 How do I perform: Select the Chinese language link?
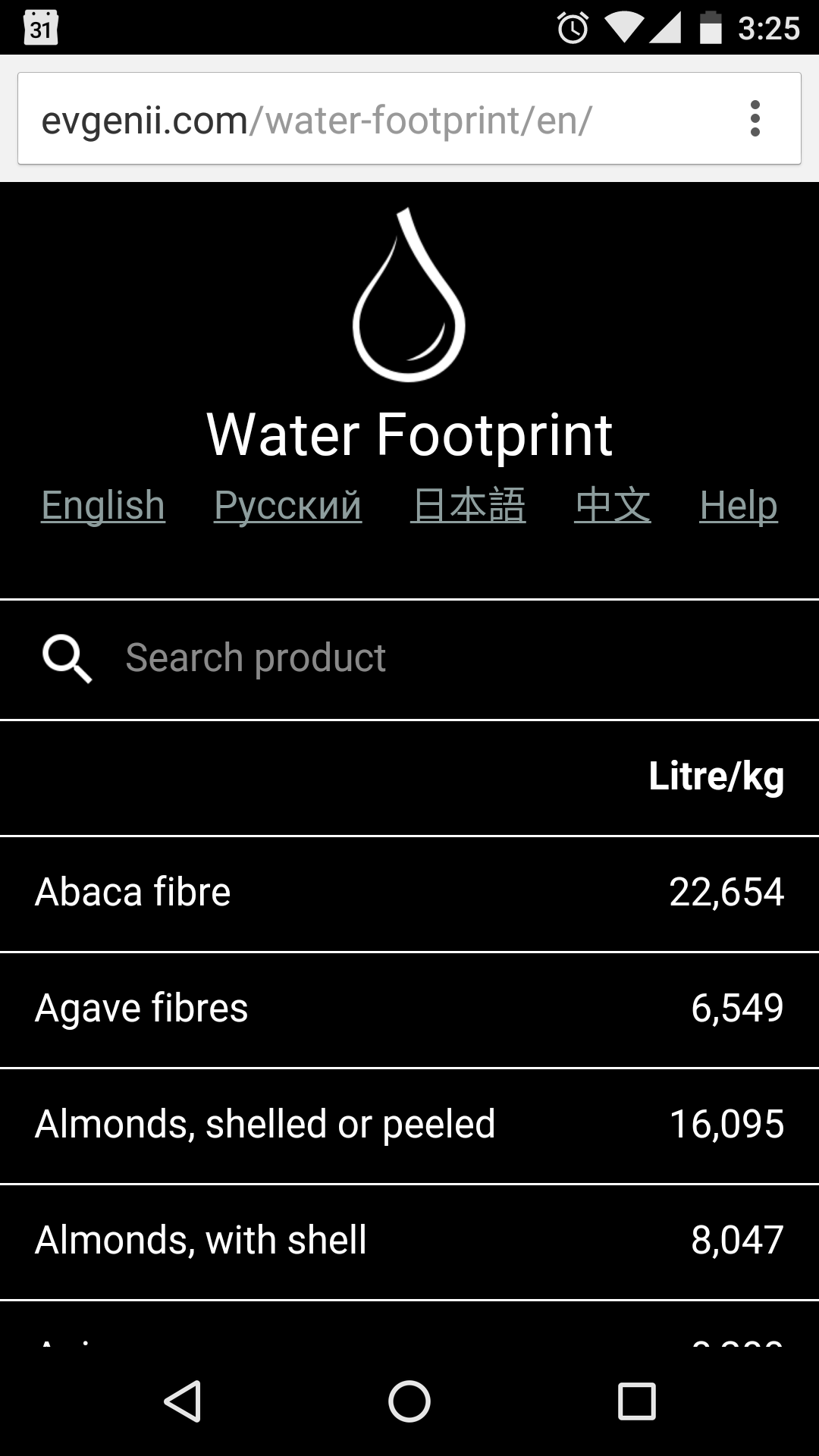point(613,505)
